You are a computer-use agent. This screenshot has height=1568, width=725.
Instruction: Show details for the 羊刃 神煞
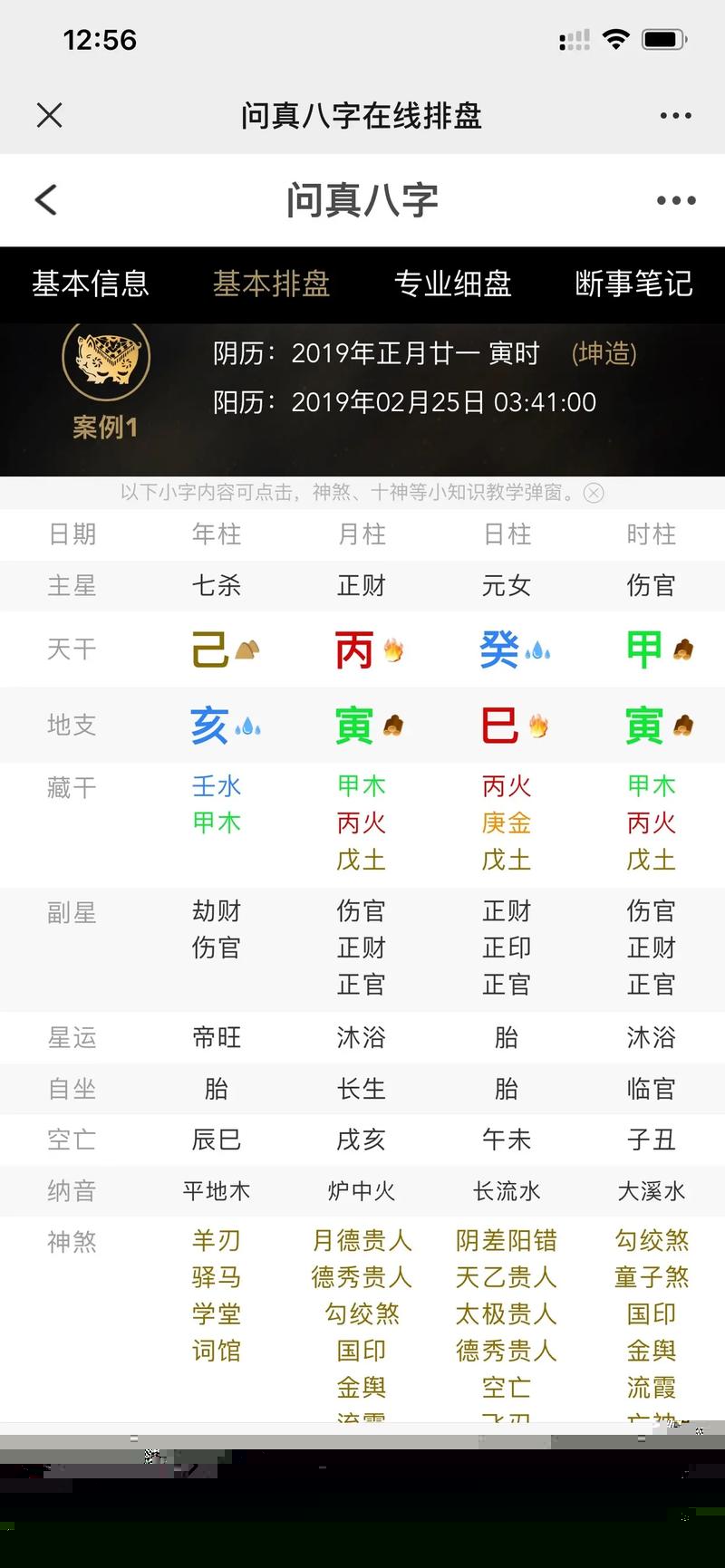click(x=217, y=1241)
